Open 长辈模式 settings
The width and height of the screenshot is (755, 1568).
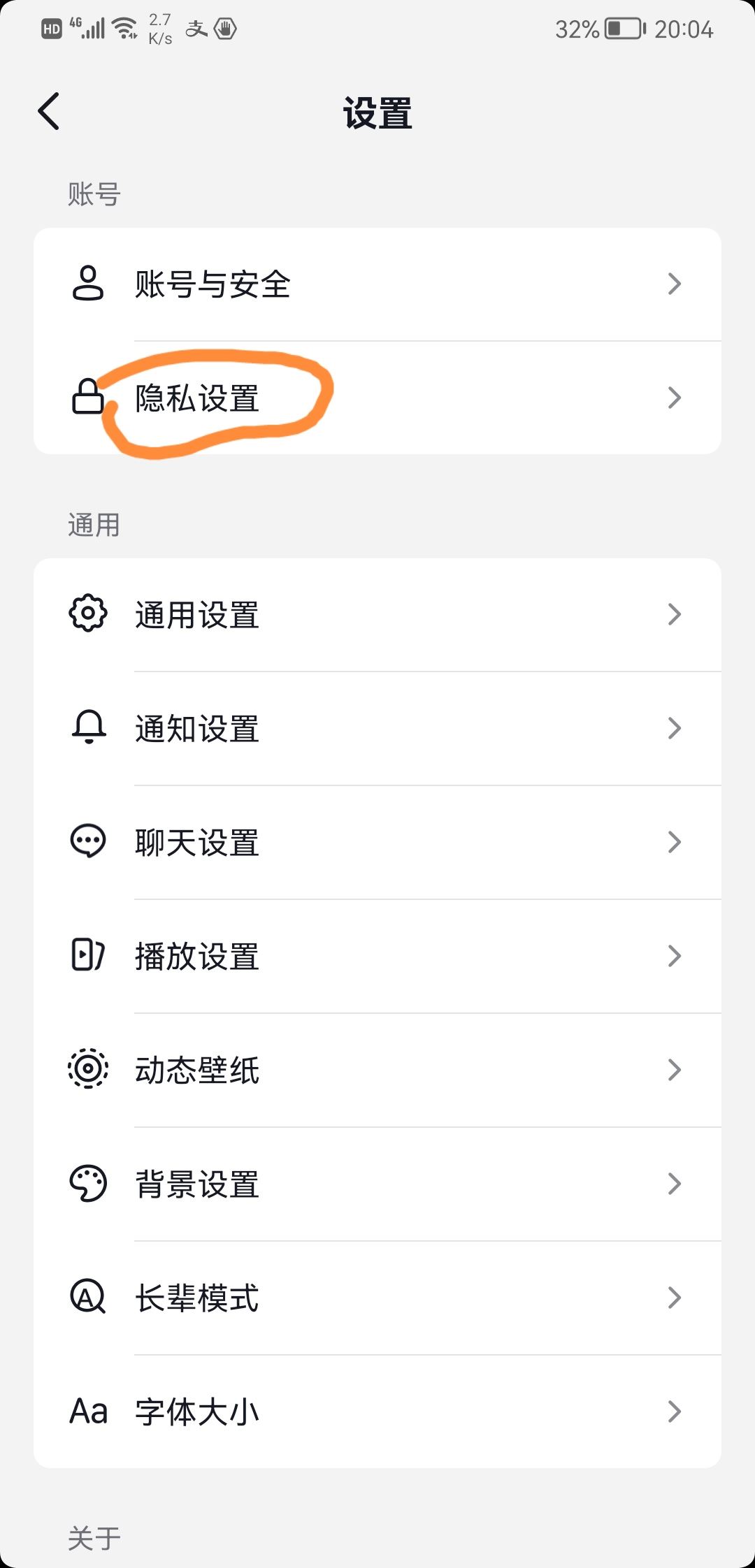377,1298
